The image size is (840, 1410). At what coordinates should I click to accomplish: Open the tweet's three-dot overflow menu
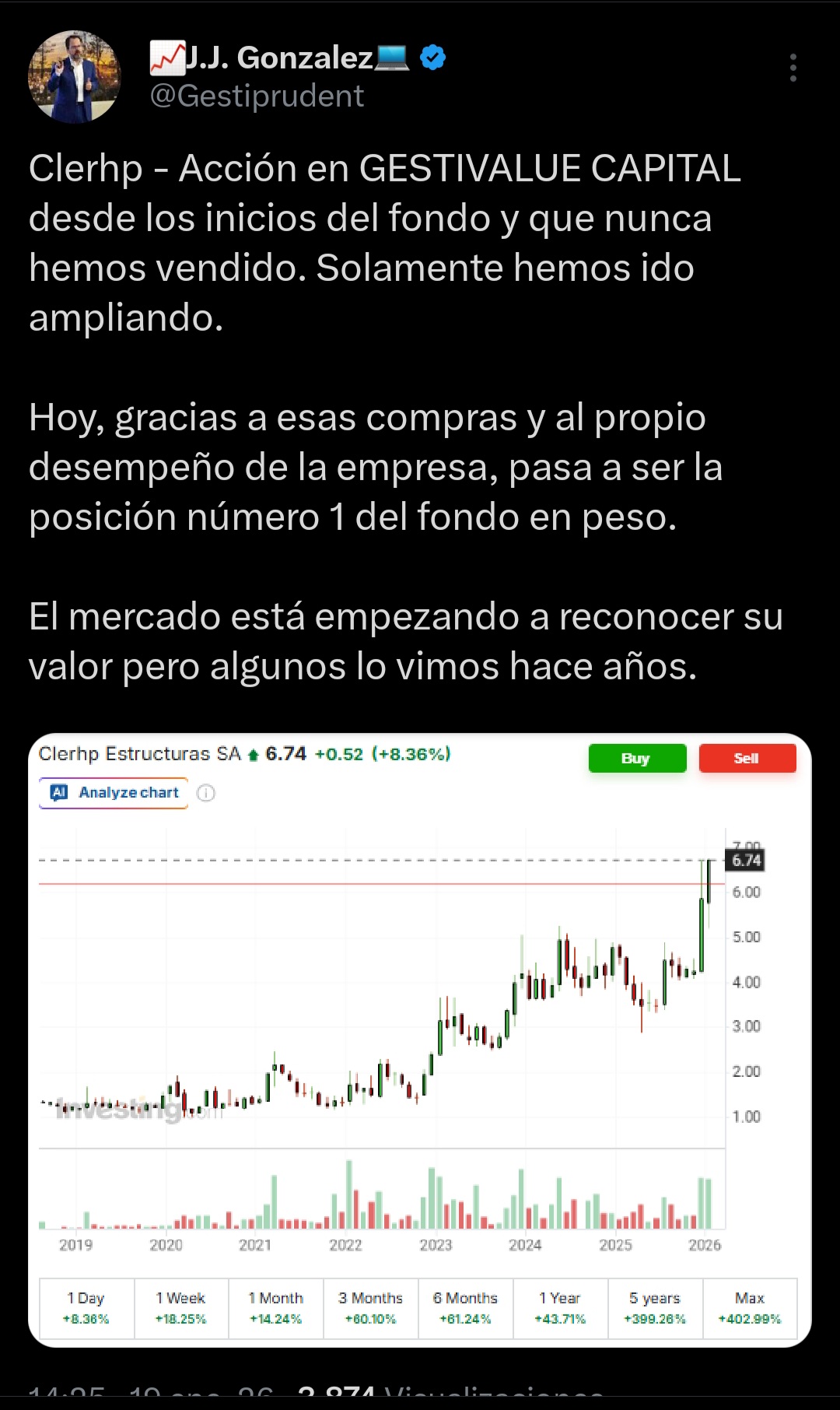point(793,68)
